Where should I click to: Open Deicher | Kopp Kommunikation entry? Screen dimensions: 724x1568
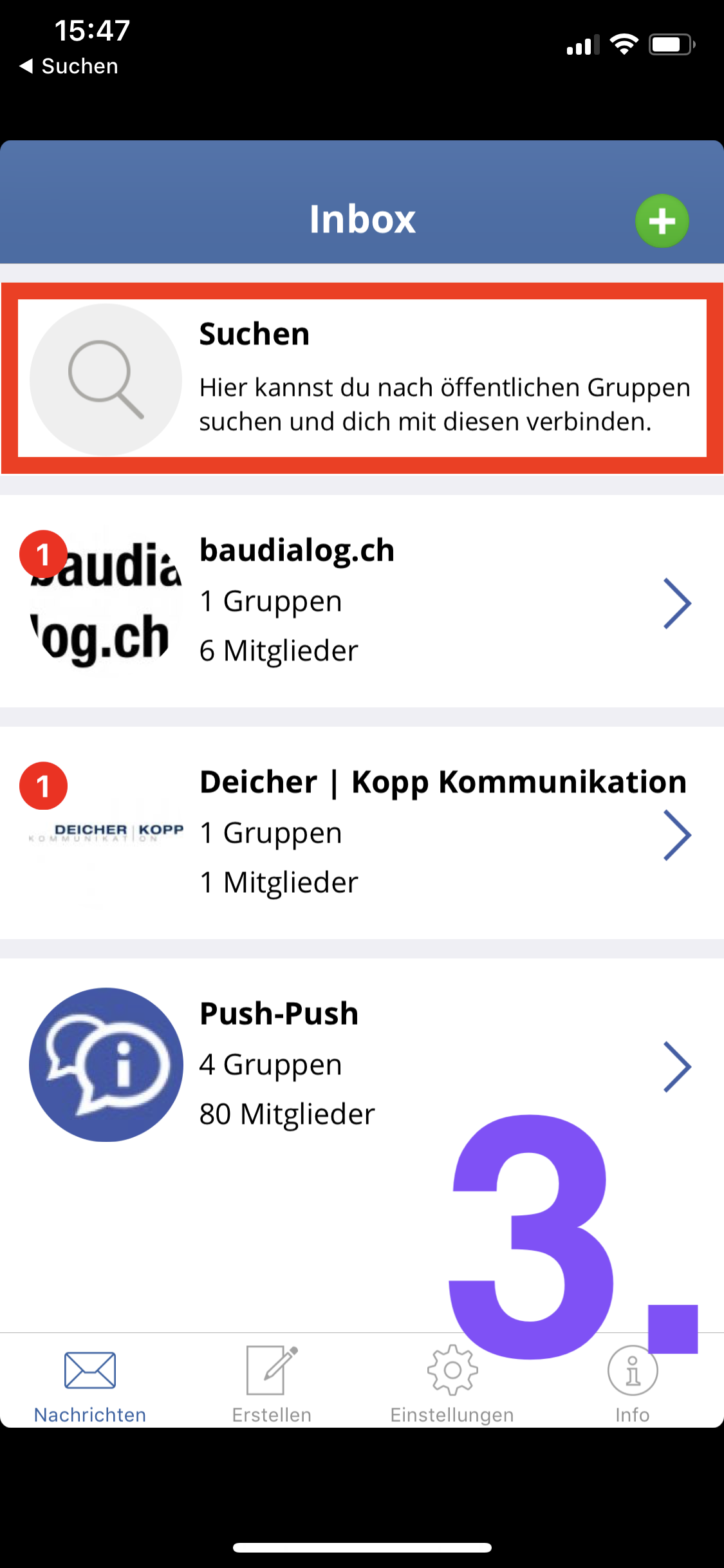point(362,833)
